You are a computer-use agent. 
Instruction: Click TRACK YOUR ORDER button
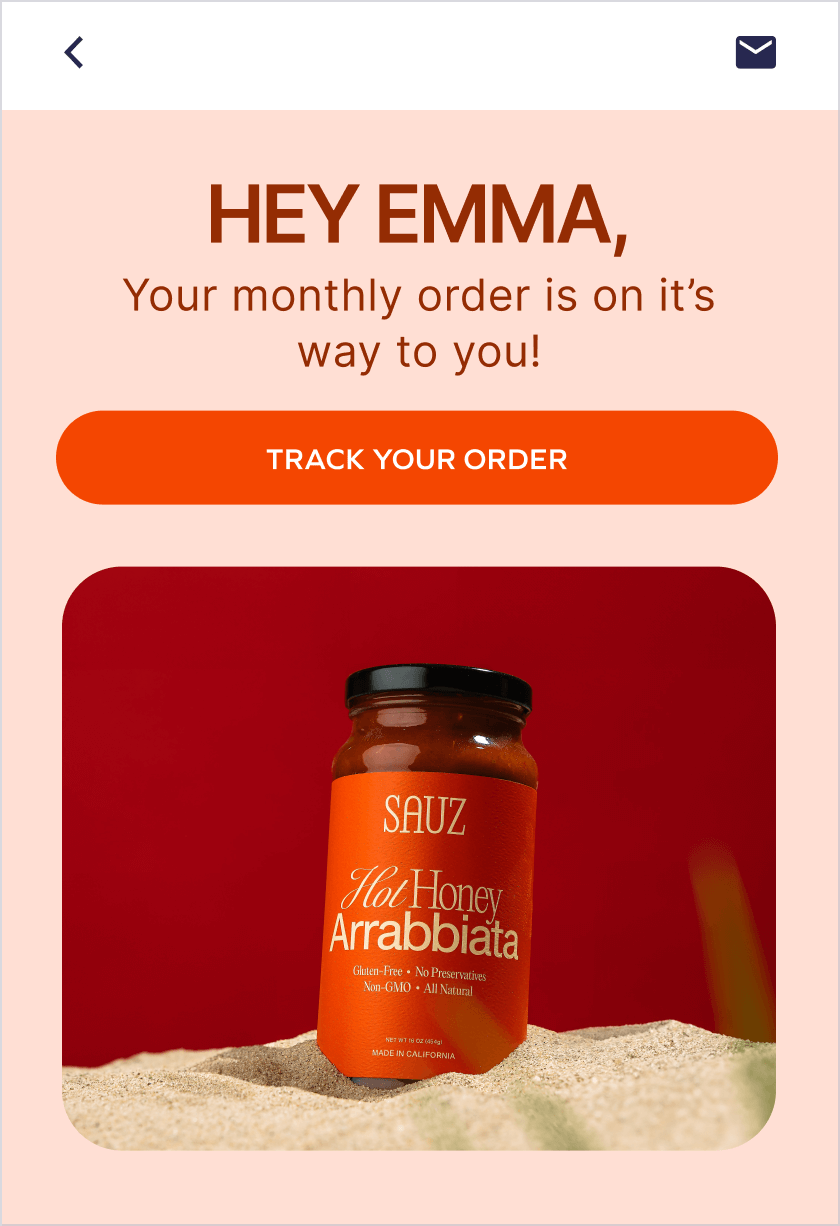pyautogui.click(x=418, y=459)
